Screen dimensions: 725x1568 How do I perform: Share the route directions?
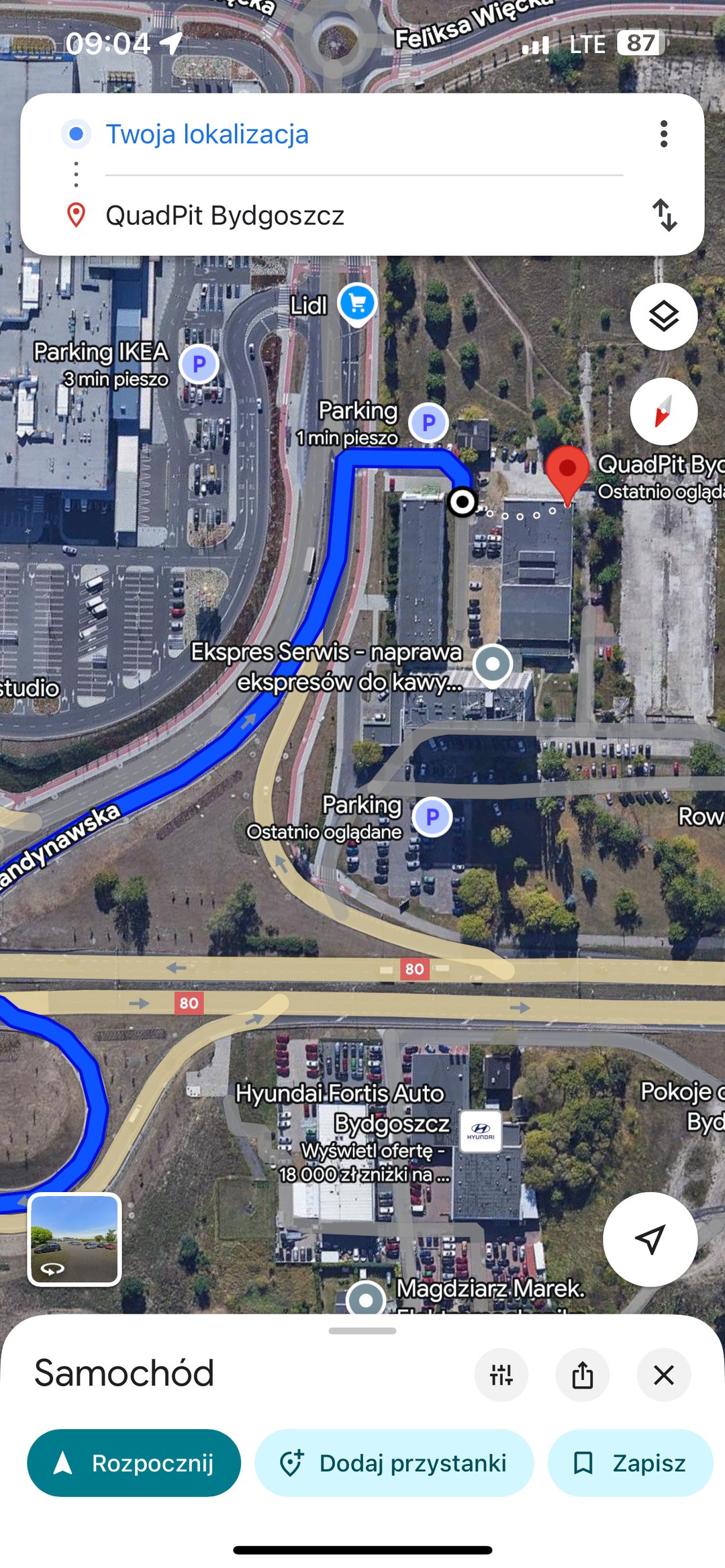click(x=582, y=1375)
